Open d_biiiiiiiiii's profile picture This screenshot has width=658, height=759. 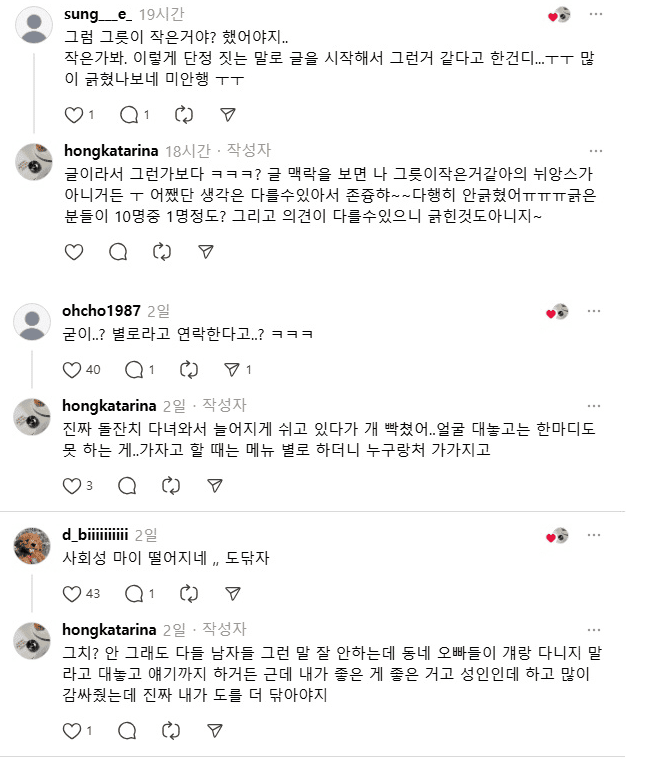(33, 545)
